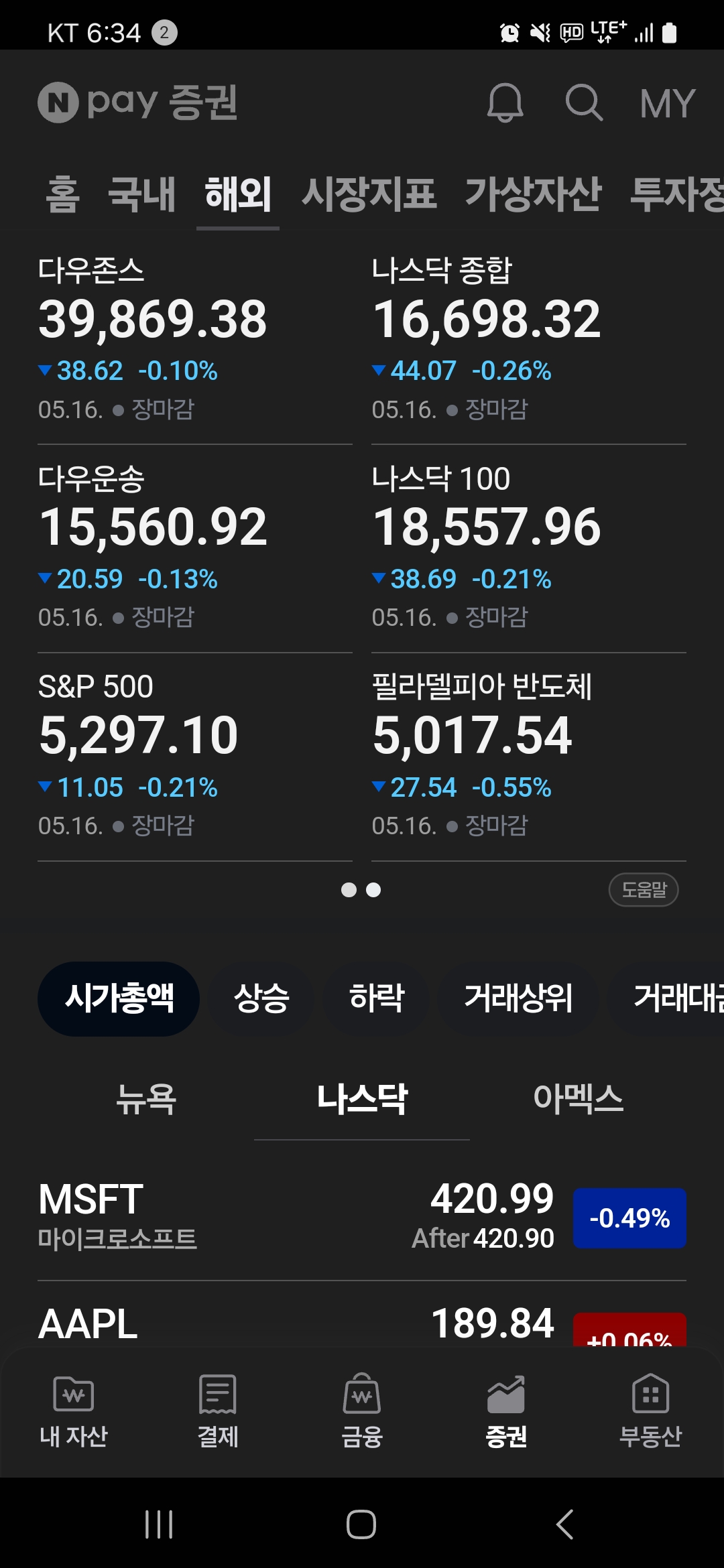Select the 하락 filter chip
The image size is (724, 1568).
pos(376,998)
